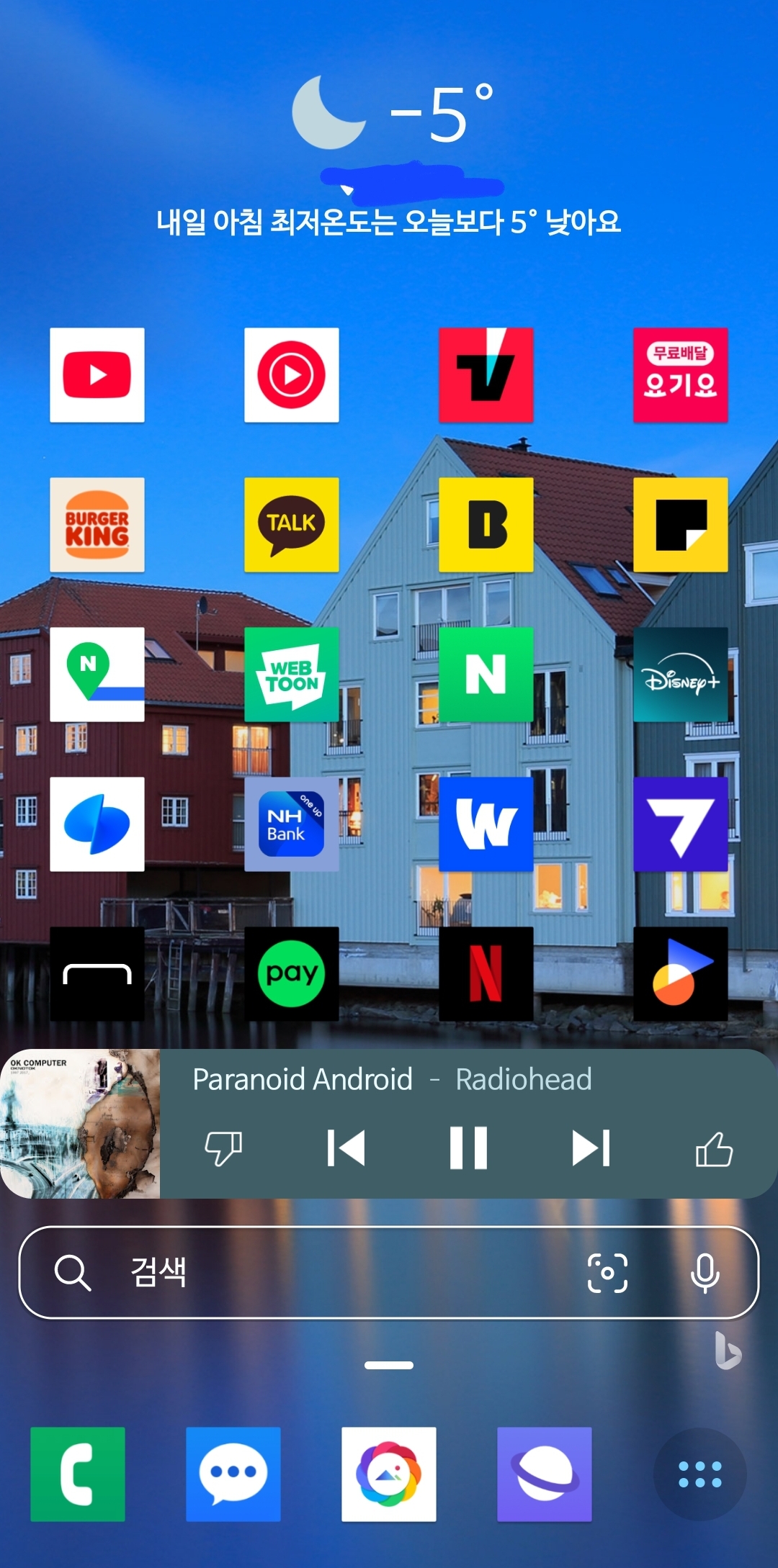Open Disney+ app
Screen dimensions: 778x1568
pos(681,675)
